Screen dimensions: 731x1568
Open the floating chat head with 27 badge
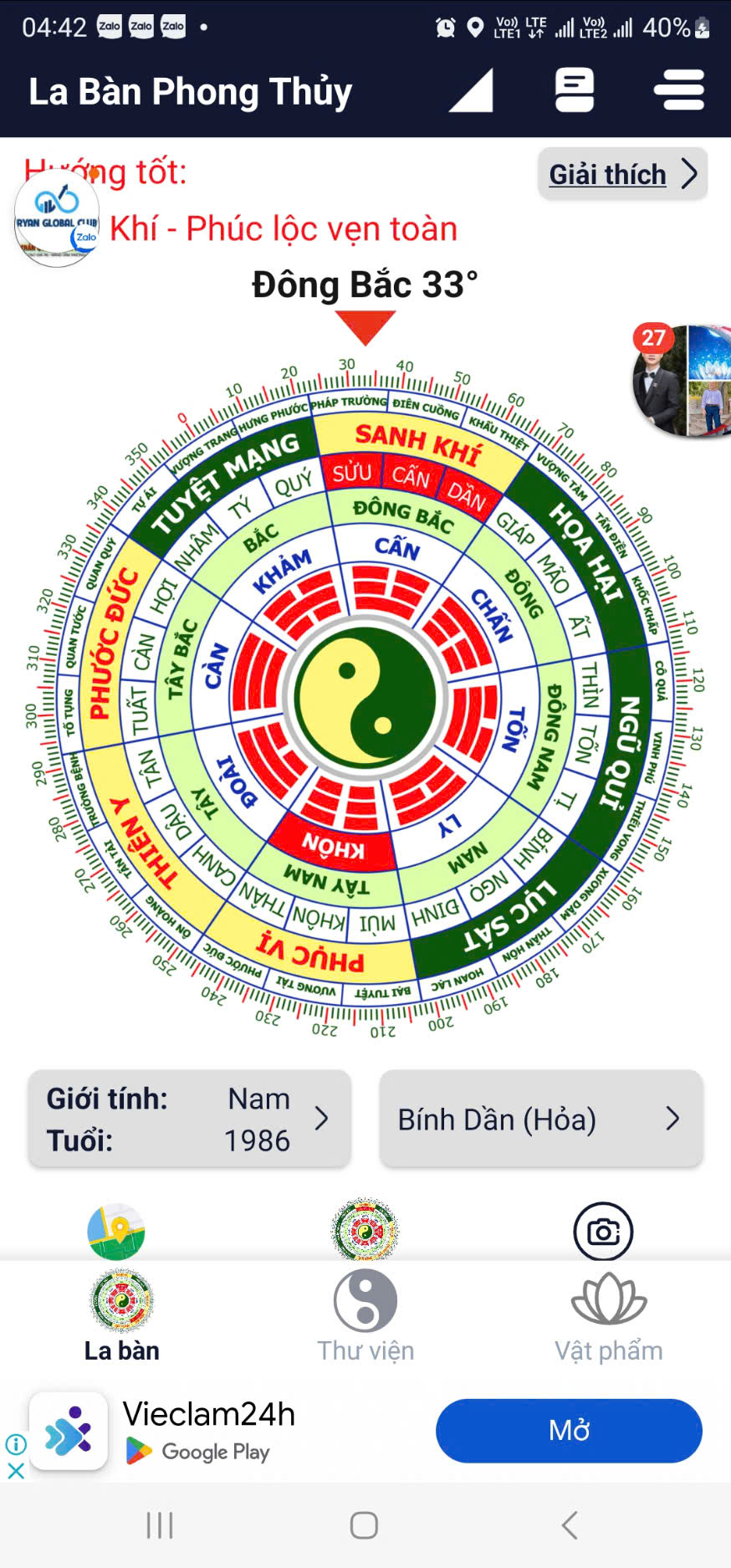tap(682, 381)
